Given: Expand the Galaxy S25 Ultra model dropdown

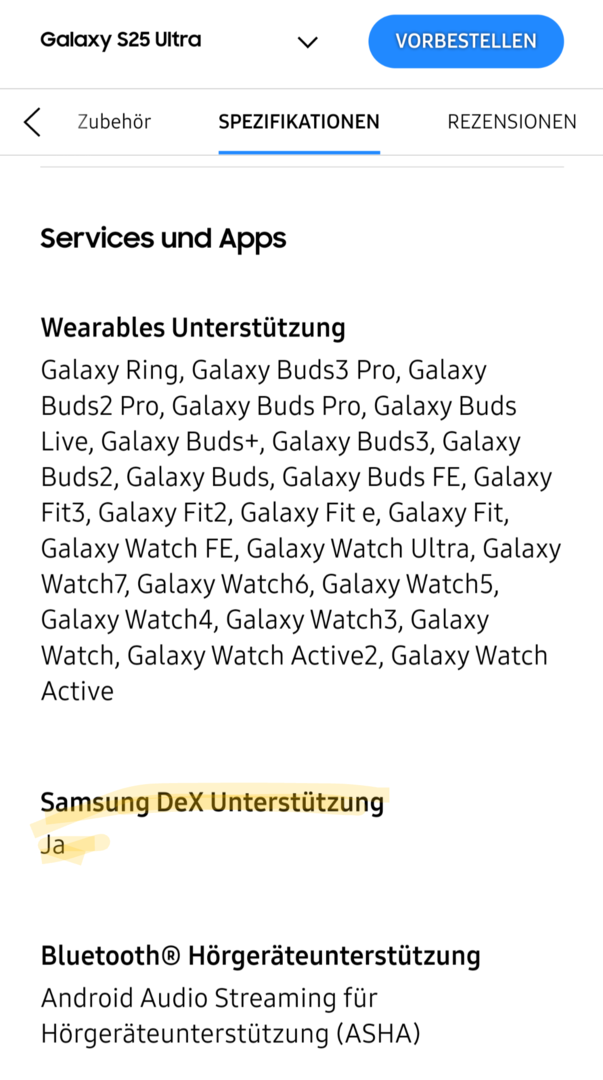Looking at the screenshot, I should tap(308, 42).
